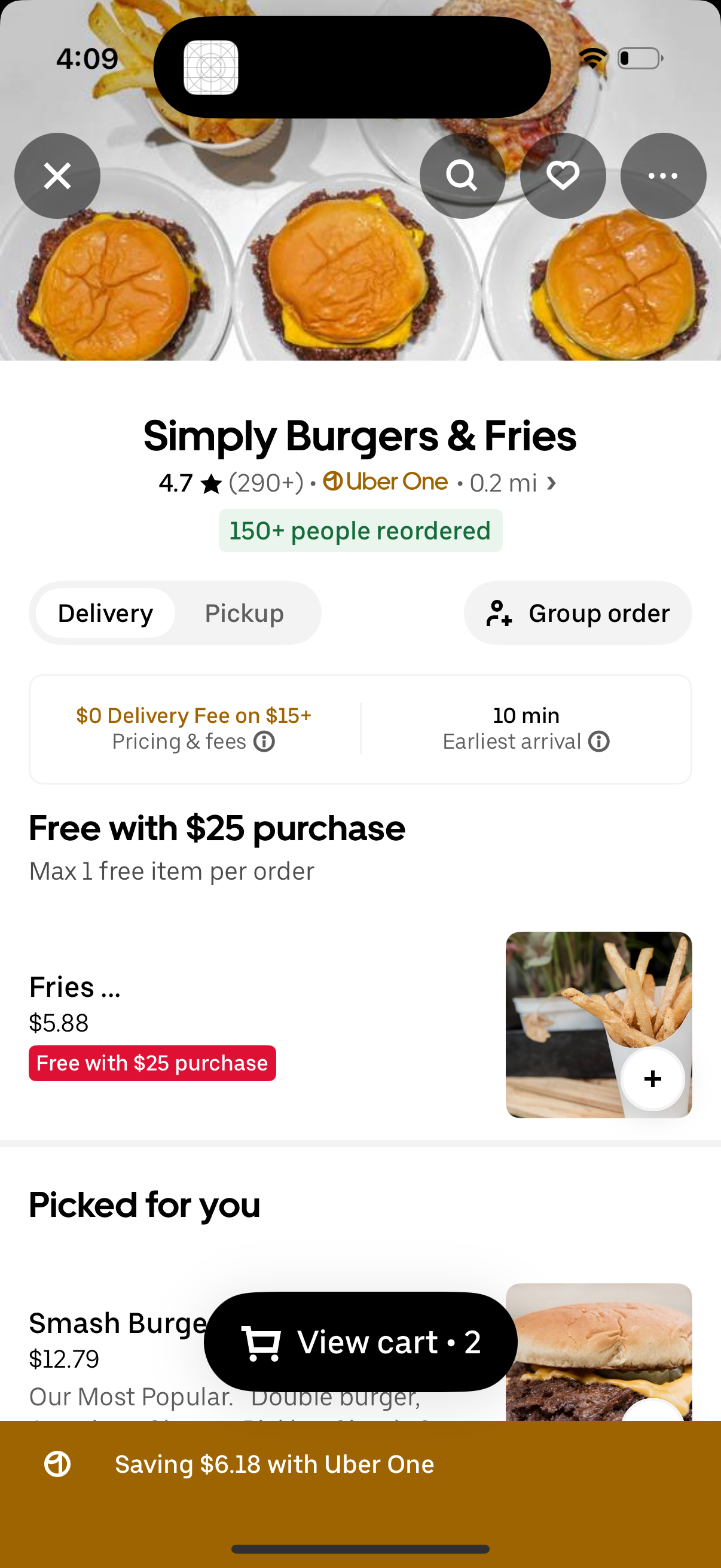Tap the Uber One icon in savings banner

pos(57,1464)
